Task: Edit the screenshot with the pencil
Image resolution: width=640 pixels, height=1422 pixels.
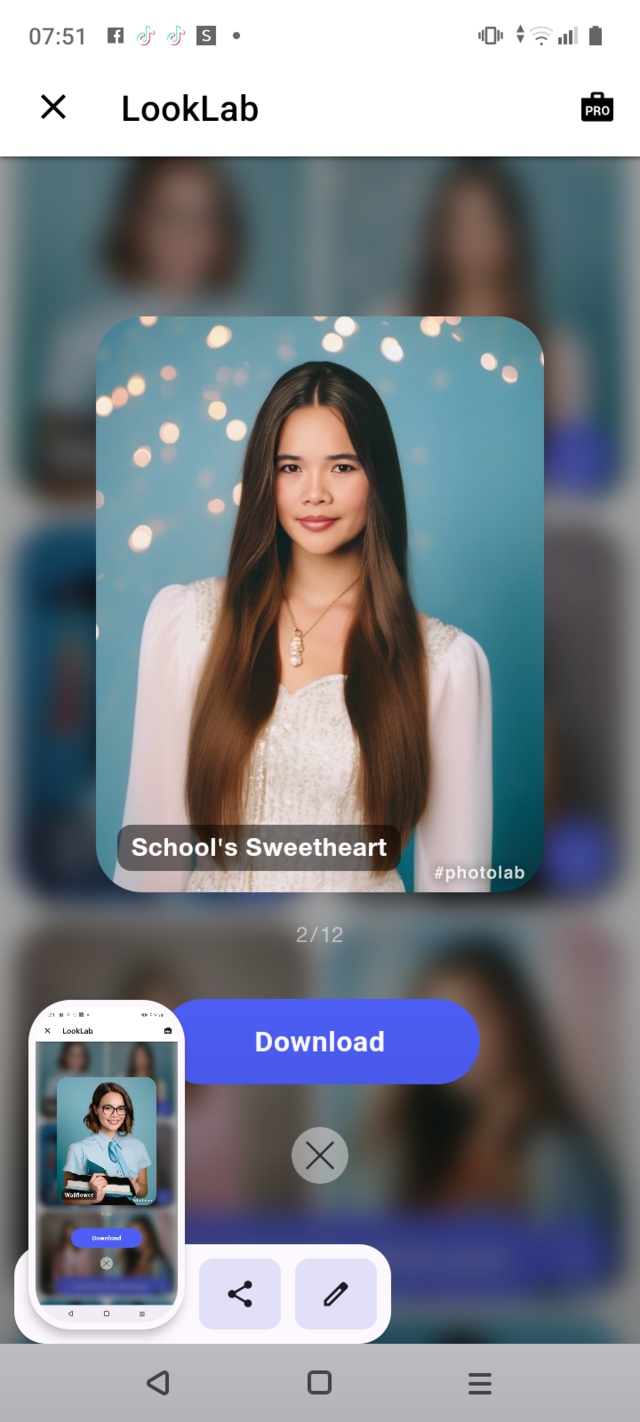Action: tap(336, 1293)
